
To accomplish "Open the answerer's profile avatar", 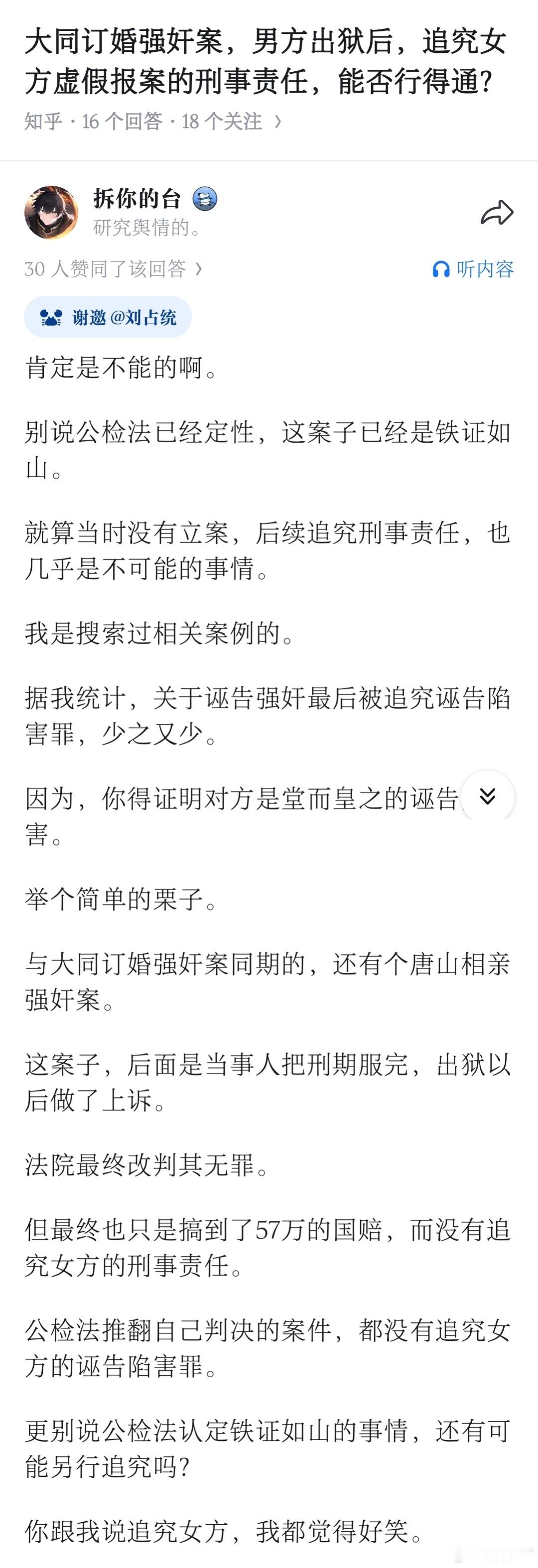I will tap(52, 212).
